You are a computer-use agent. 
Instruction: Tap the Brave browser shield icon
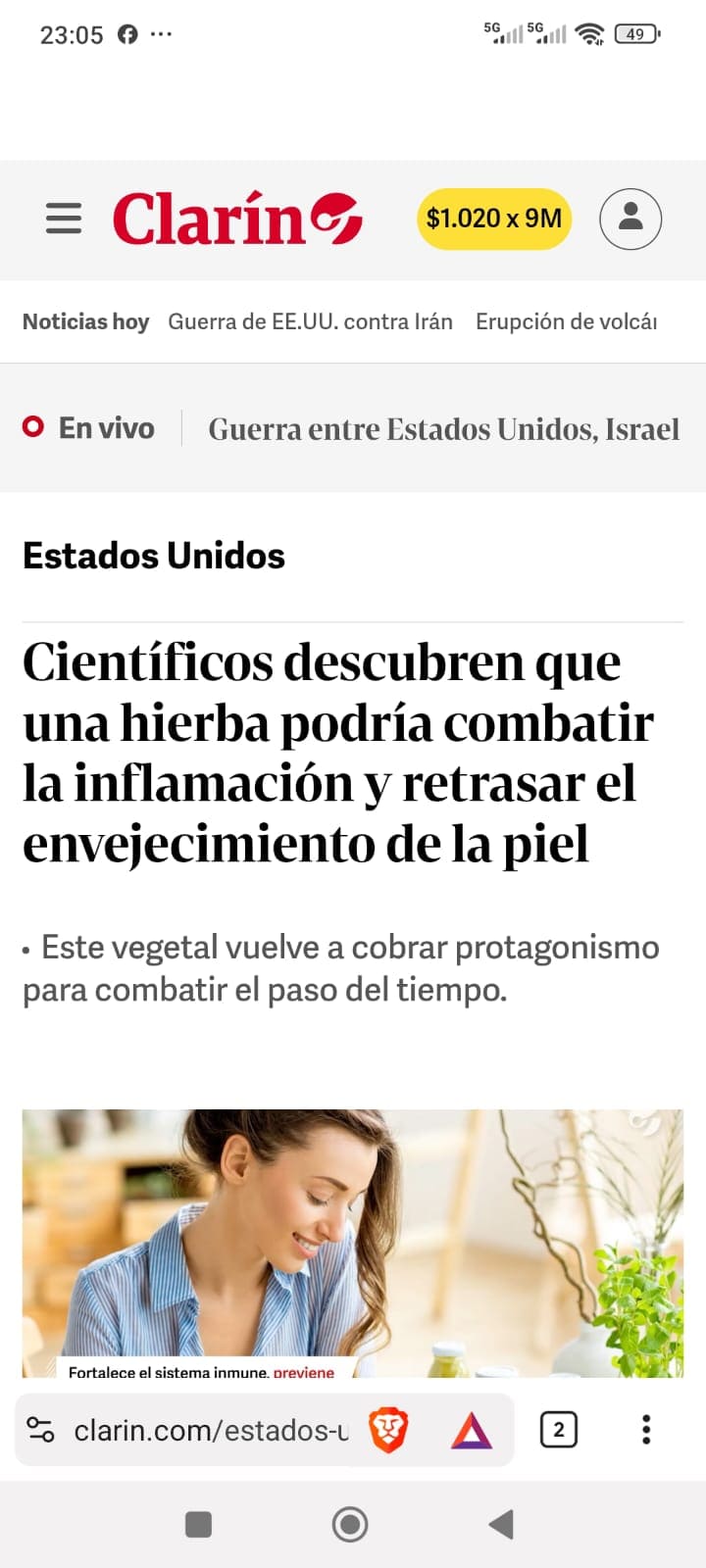point(388,1430)
